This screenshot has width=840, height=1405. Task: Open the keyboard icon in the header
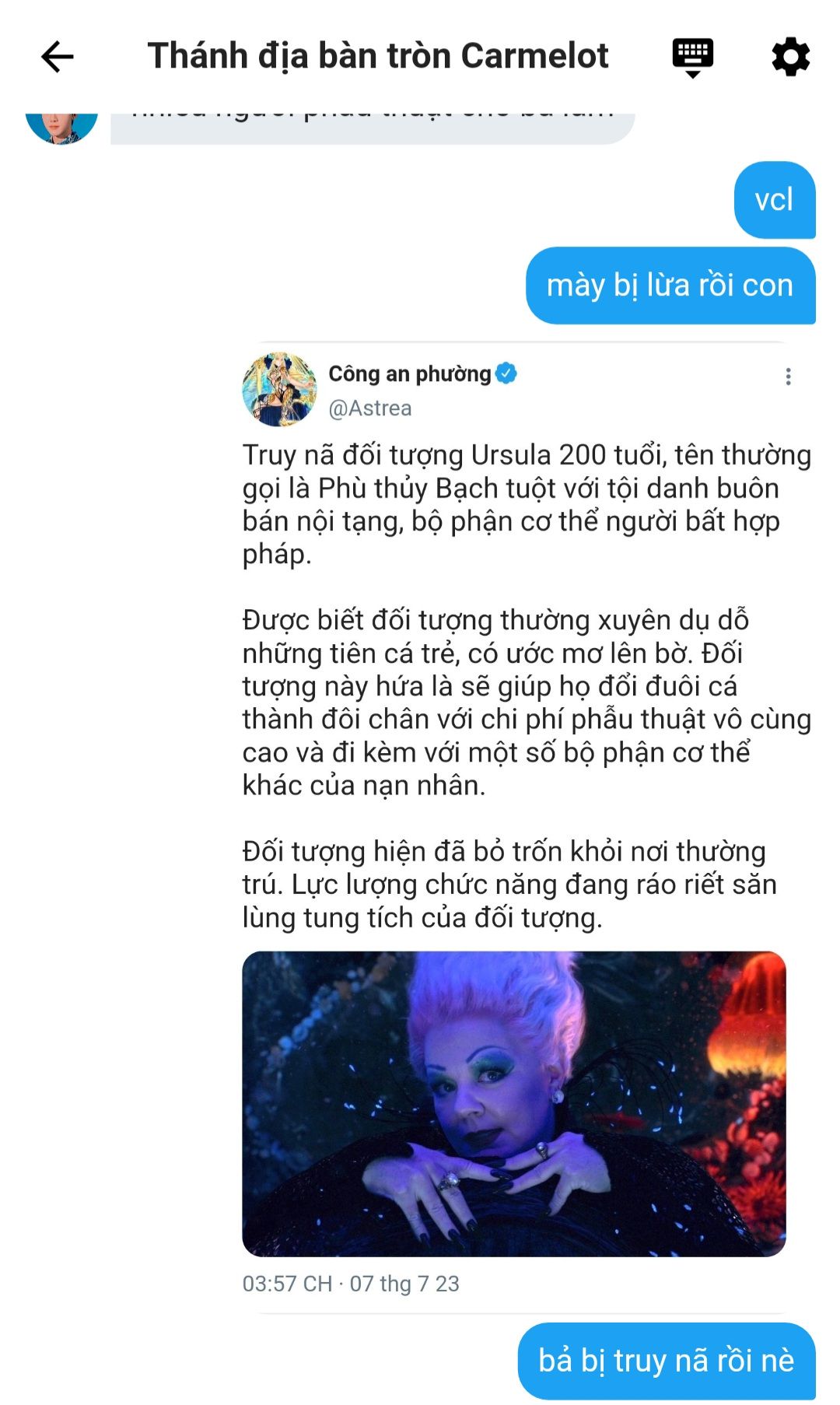pos(692,58)
